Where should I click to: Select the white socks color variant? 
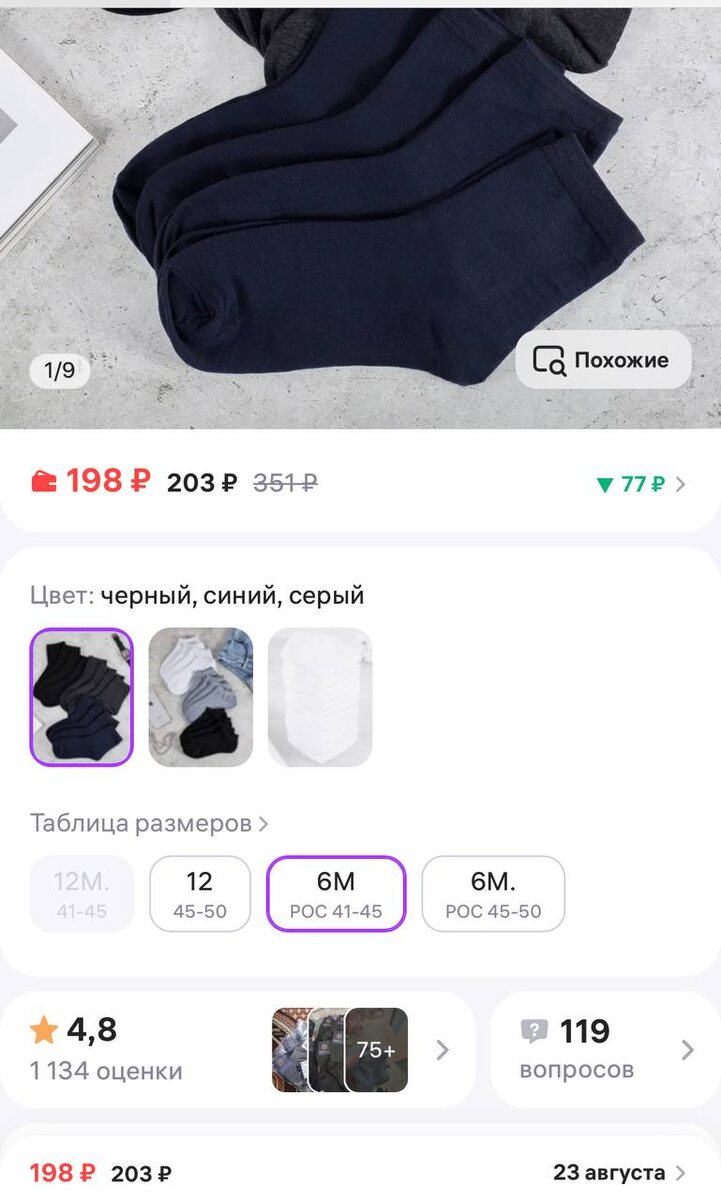[320, 697]
